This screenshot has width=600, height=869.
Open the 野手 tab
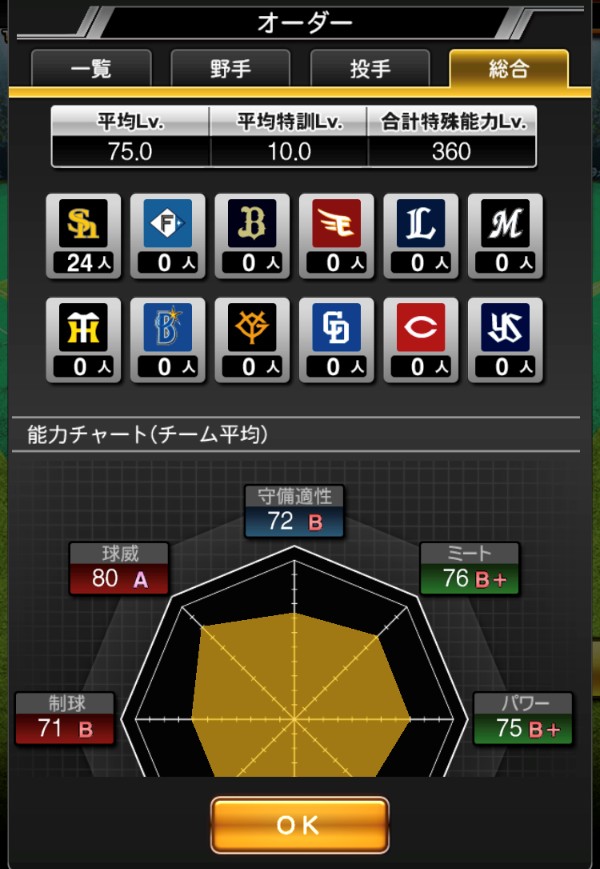click(x=230, y=69)
